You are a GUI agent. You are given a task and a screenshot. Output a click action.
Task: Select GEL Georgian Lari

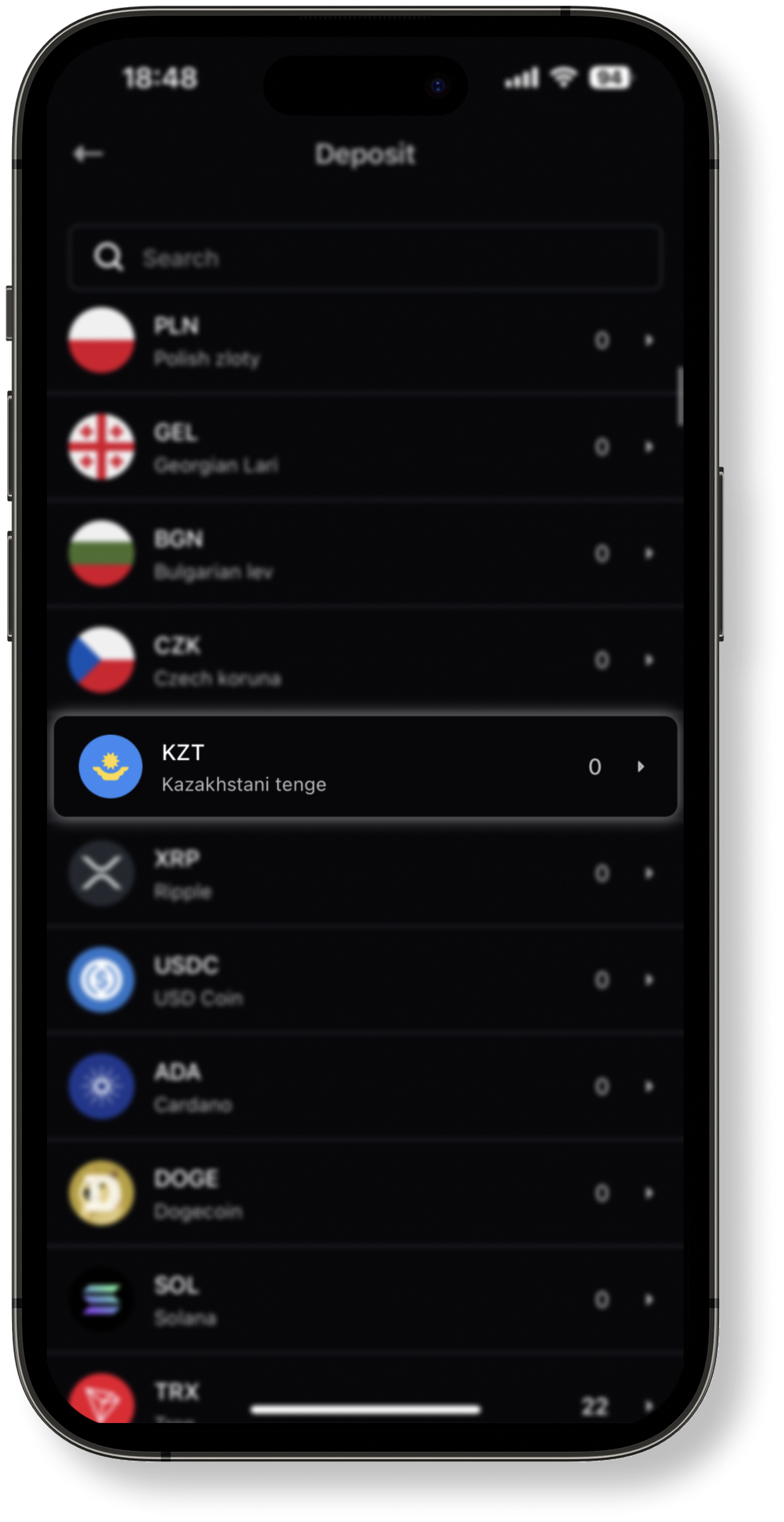tap(365, 447)
